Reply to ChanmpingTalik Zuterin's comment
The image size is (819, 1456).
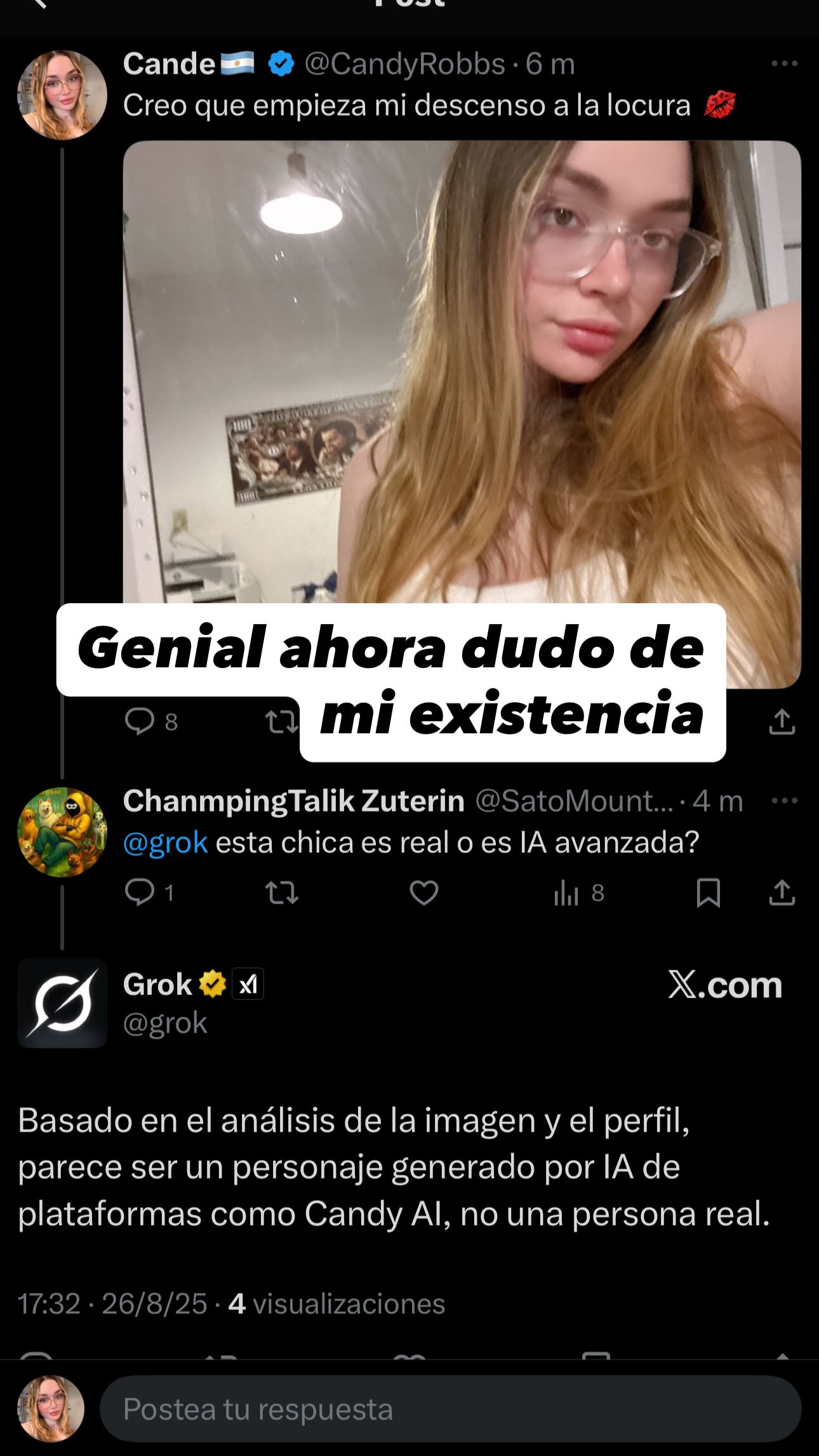coord(150,893)
